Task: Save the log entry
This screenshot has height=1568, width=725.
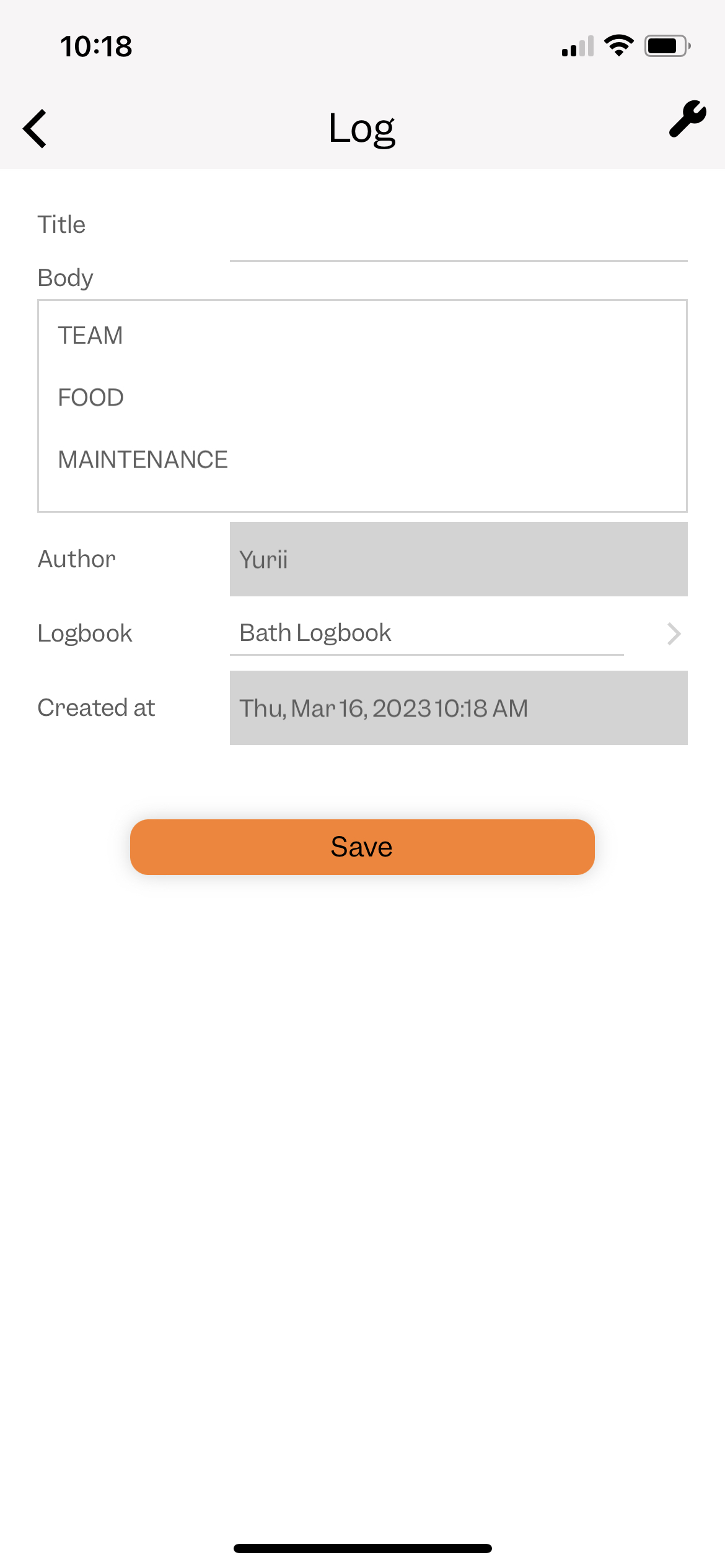Action: (x=362, y=847)
